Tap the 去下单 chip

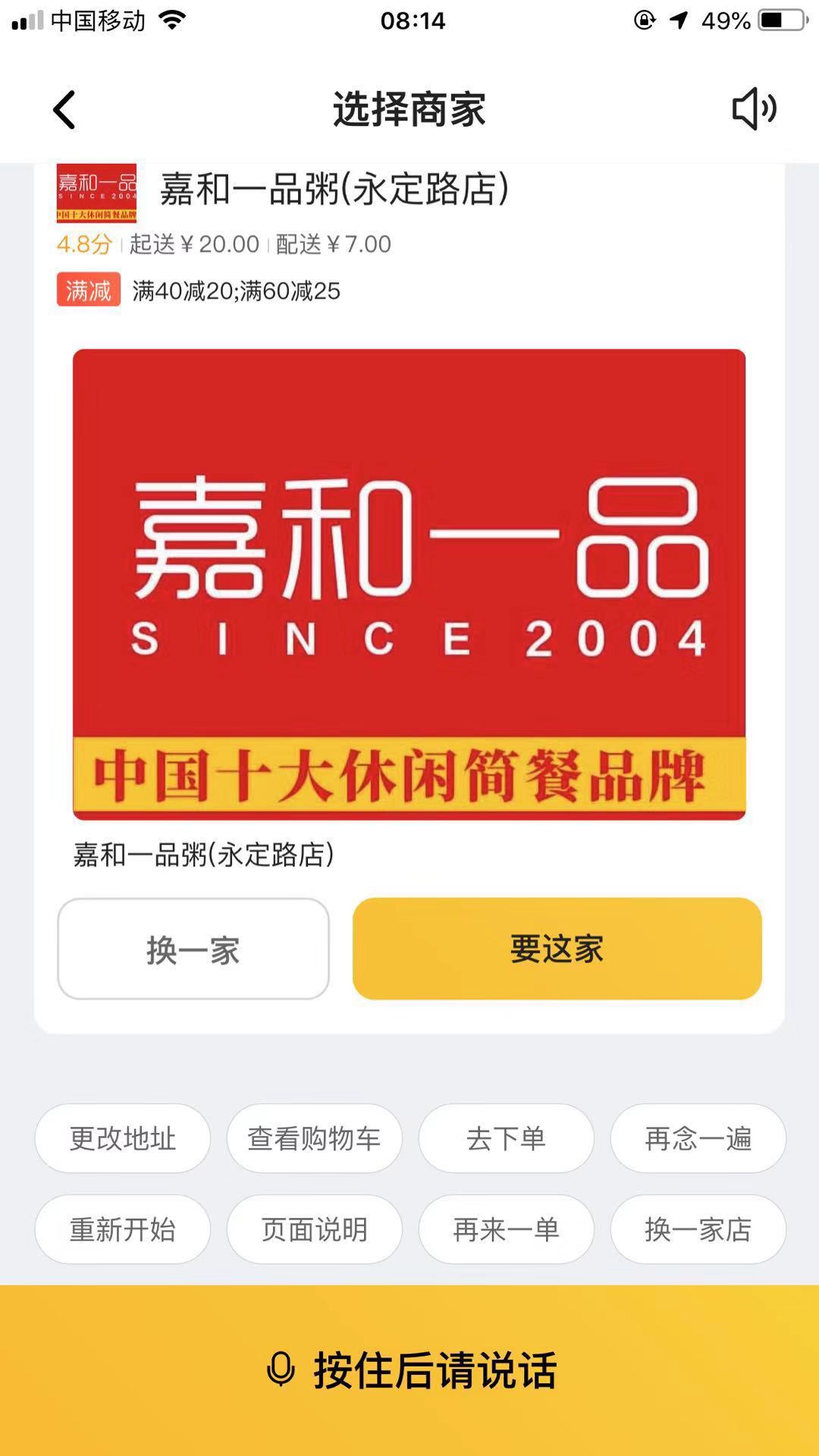(506, 1138)
